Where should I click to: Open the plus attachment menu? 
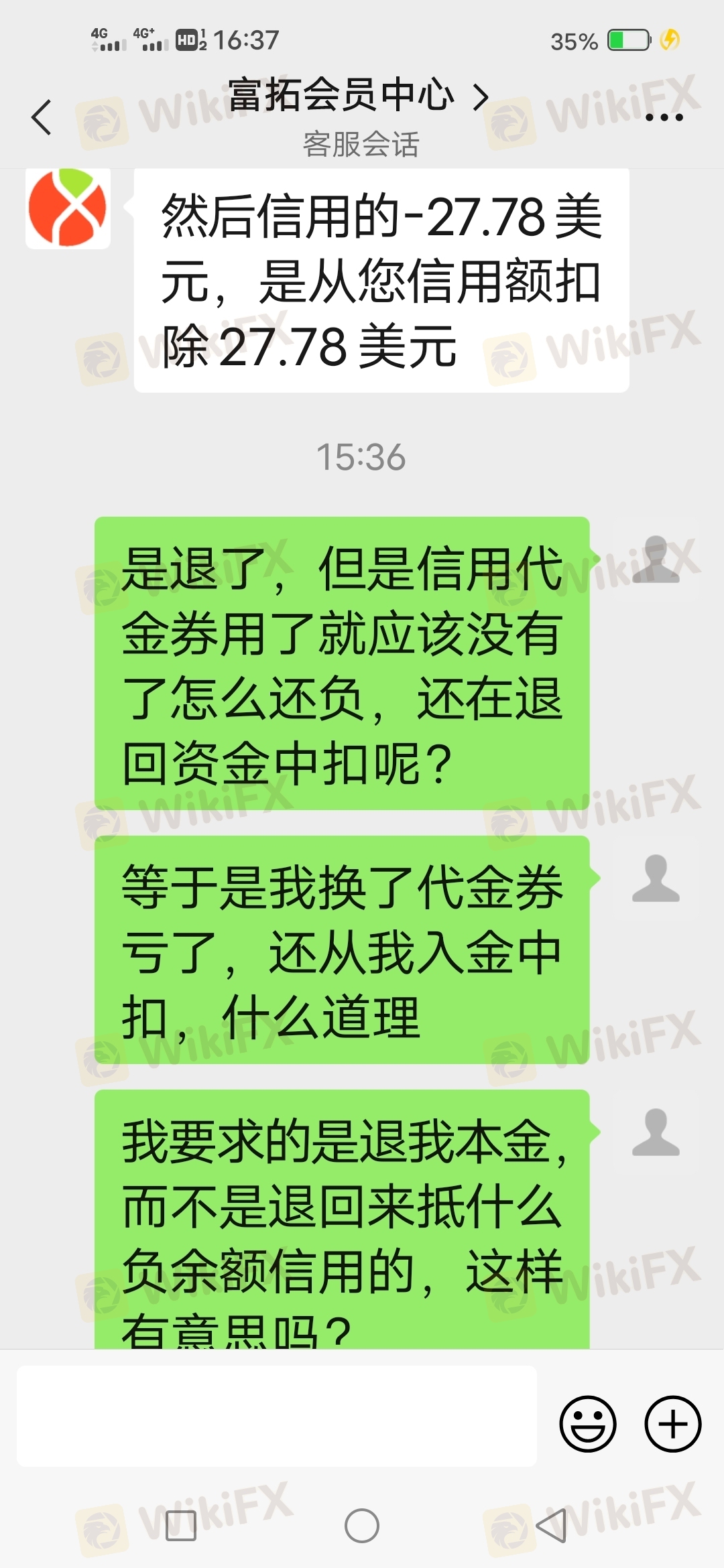[x=673, y=1424]
